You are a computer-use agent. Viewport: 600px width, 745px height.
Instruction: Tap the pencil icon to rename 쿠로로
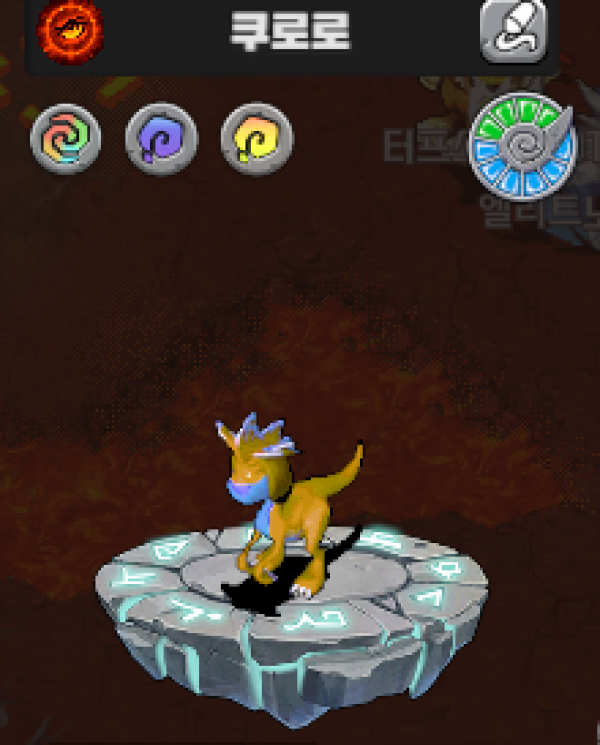pos(514,31)
